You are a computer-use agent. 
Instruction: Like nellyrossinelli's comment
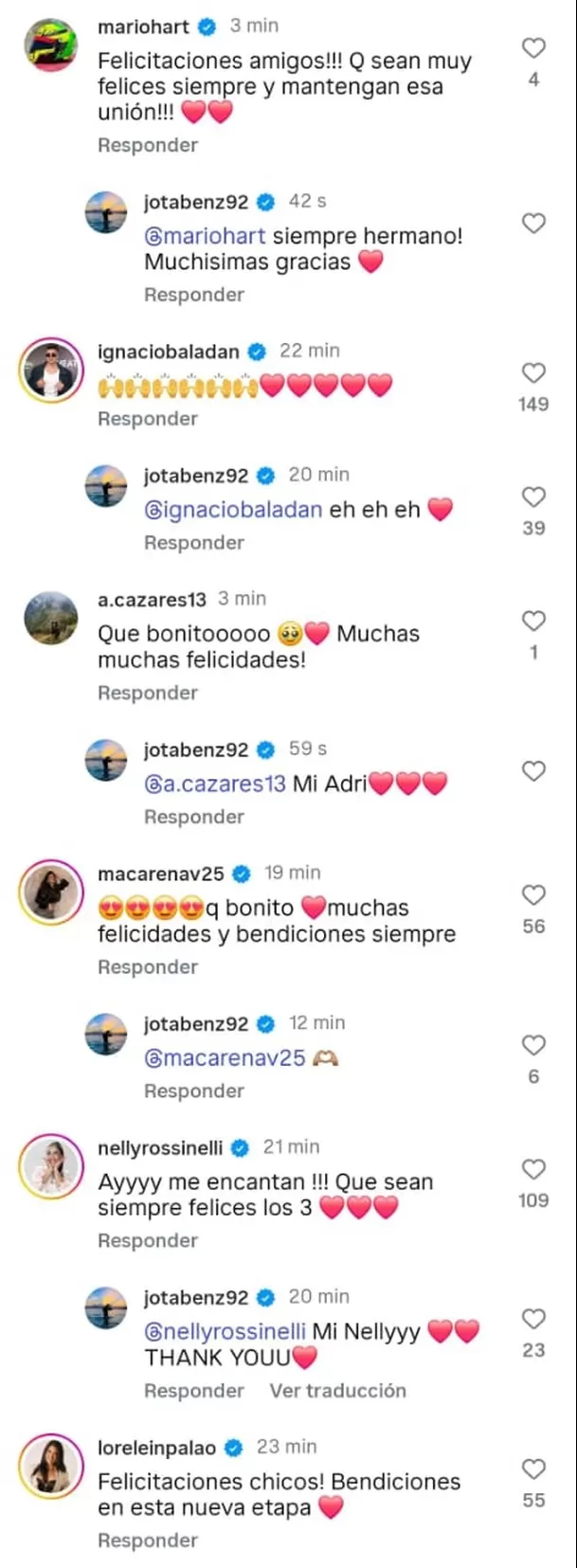(533, 1168)
